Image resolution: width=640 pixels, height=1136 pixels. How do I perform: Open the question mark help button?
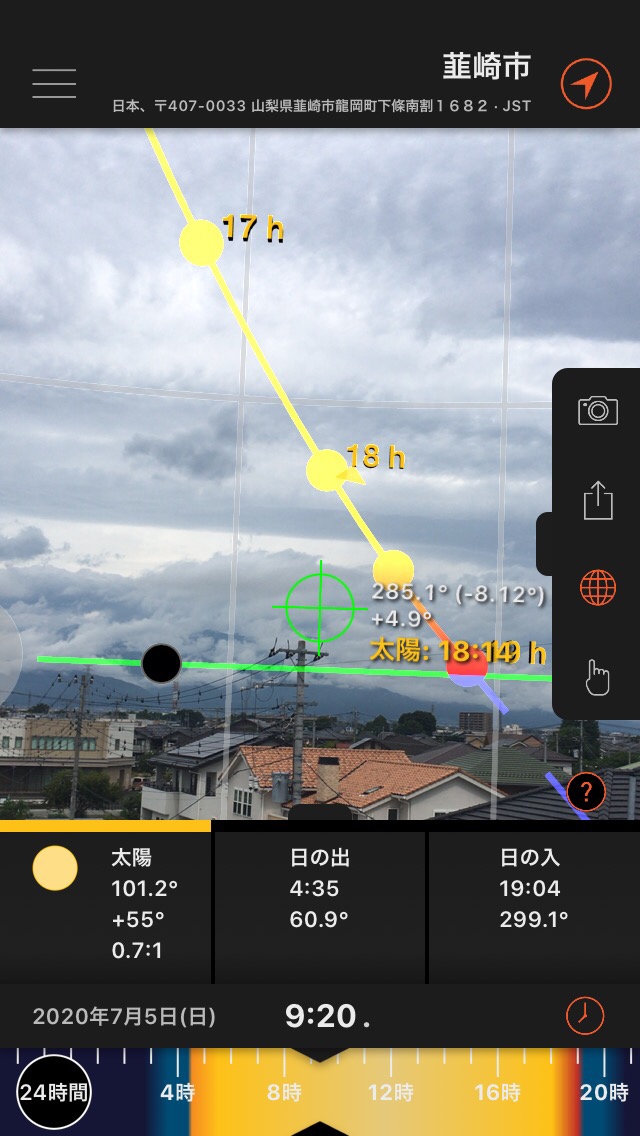coord(586,793)
